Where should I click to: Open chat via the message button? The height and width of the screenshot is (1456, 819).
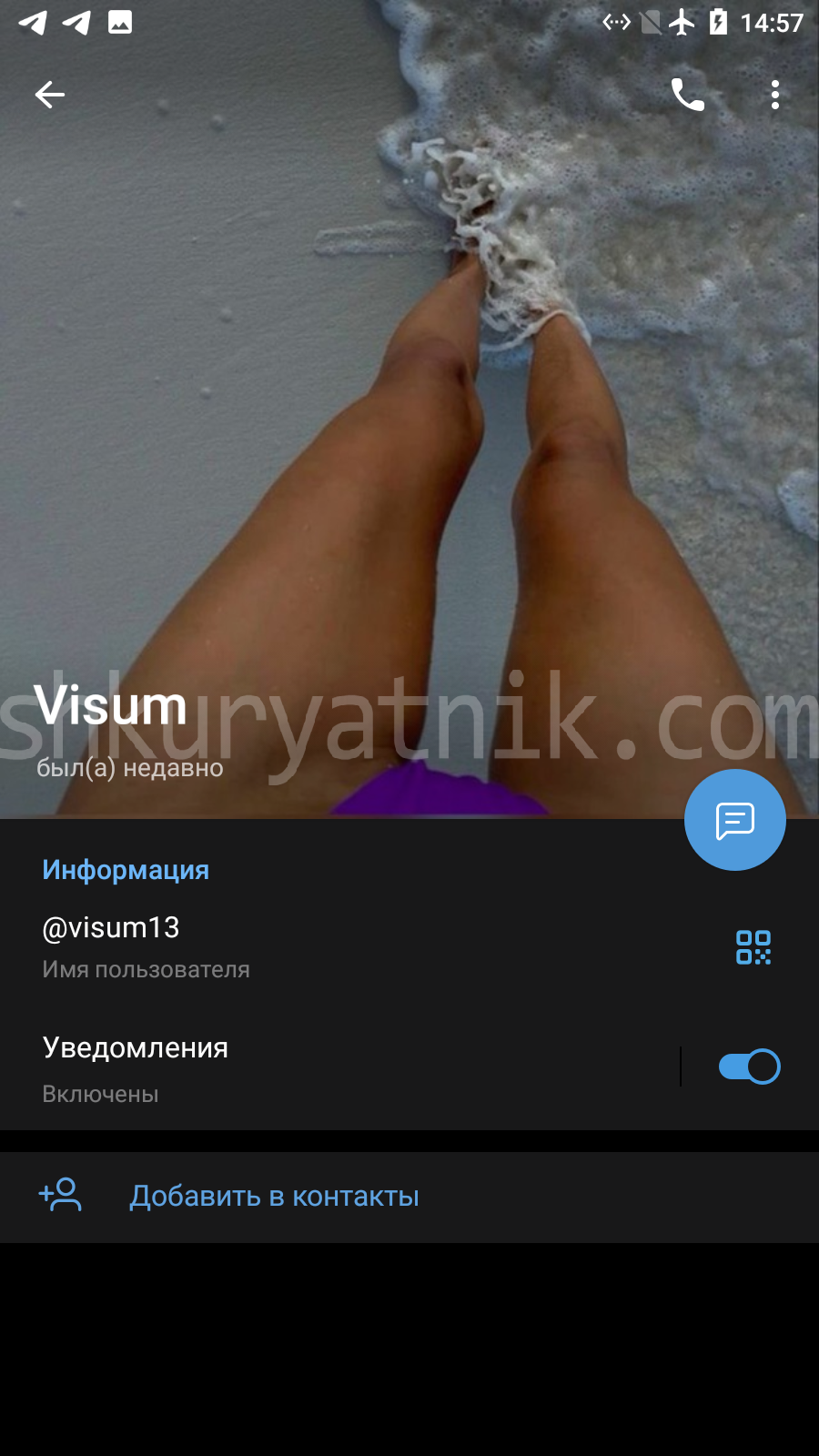(x=735, y=820)
